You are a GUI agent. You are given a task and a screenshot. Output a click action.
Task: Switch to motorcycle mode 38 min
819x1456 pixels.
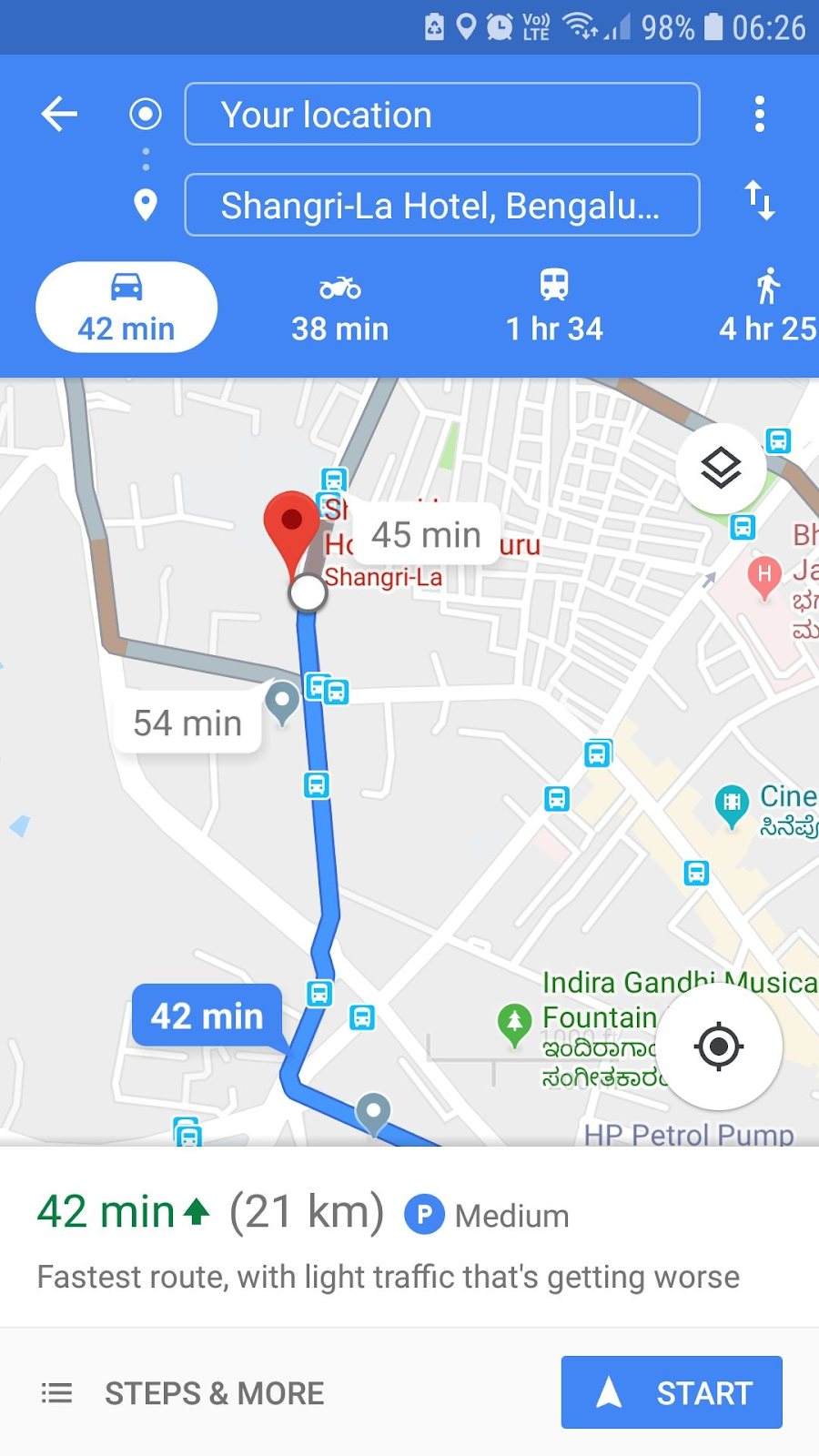339,308
